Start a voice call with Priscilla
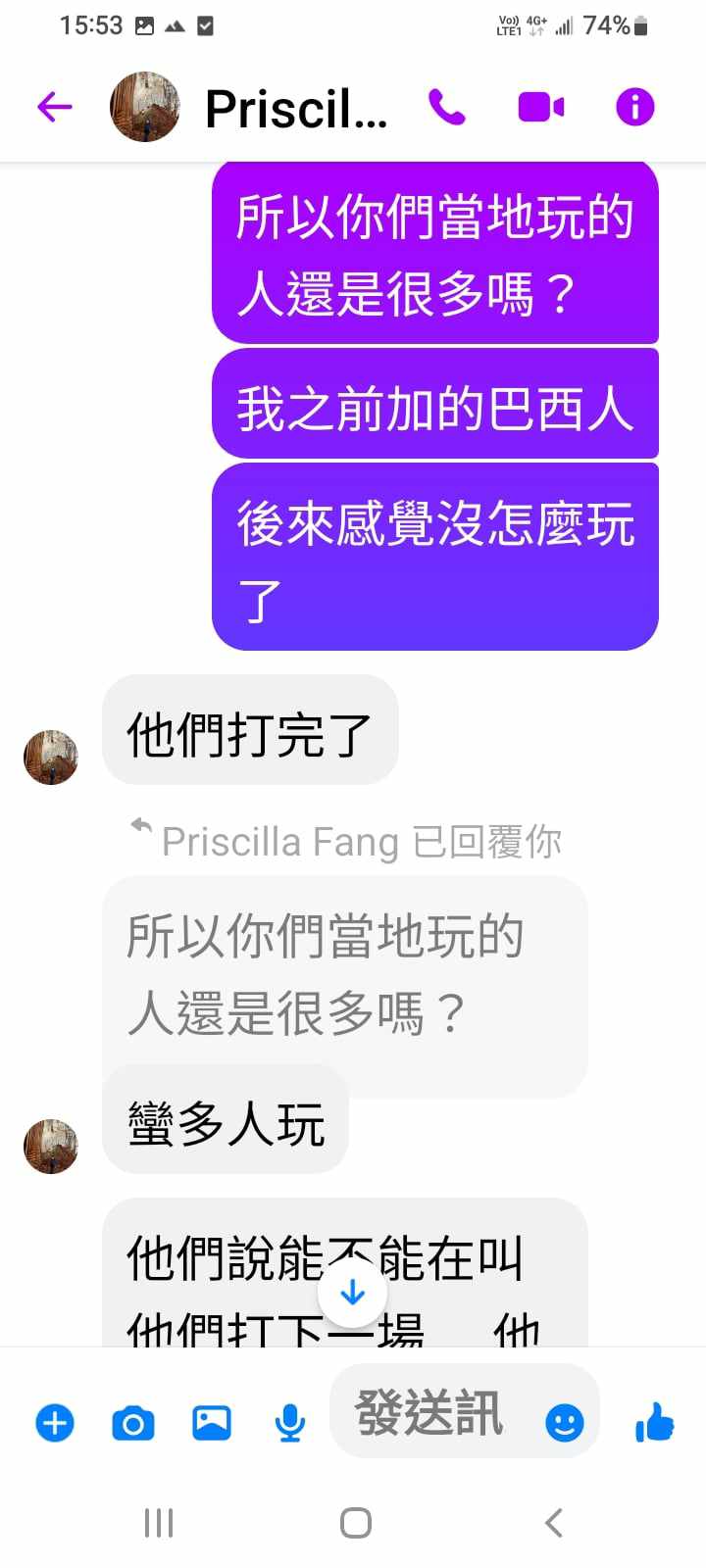Screen dimensions: 706x1568 [447, 107]
